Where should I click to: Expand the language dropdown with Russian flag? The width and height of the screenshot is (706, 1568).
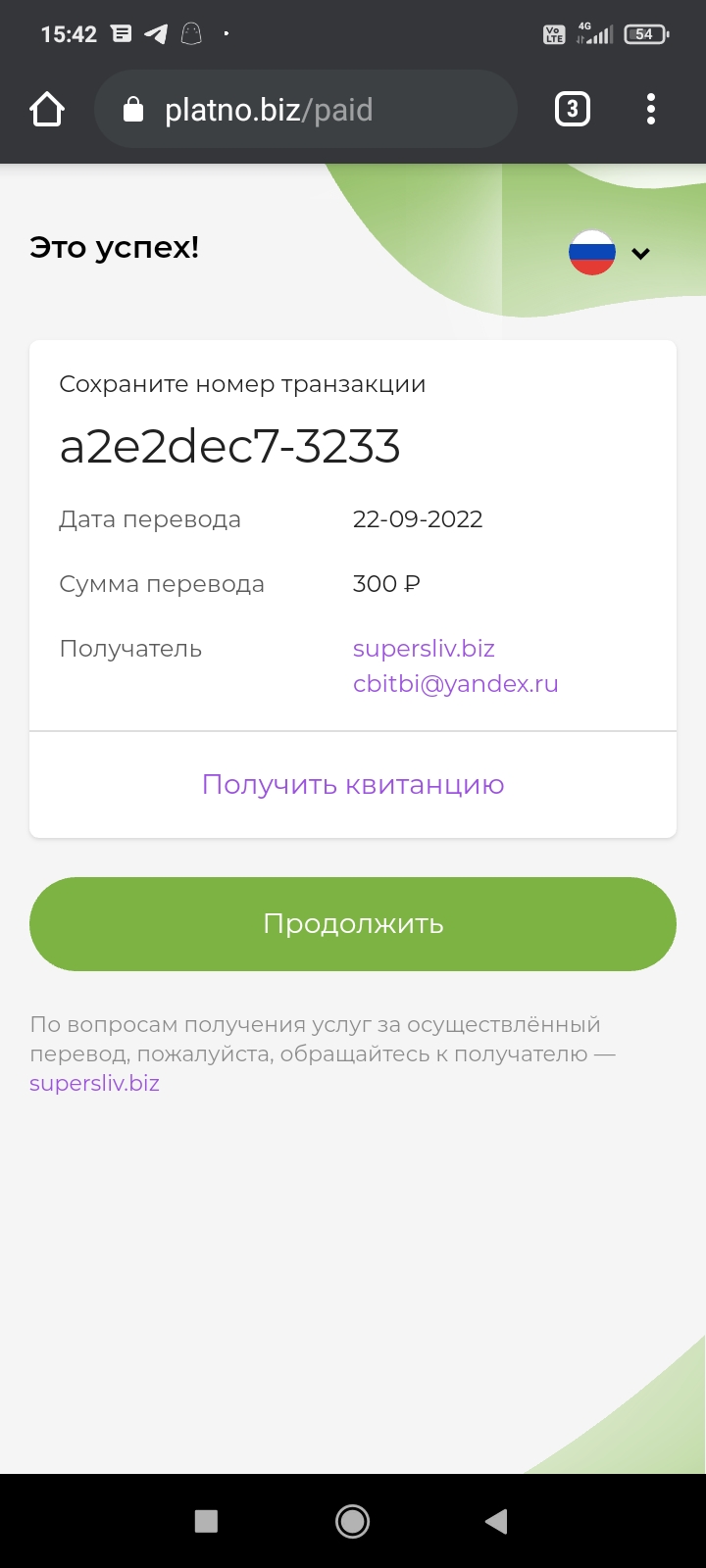[610, 253]
